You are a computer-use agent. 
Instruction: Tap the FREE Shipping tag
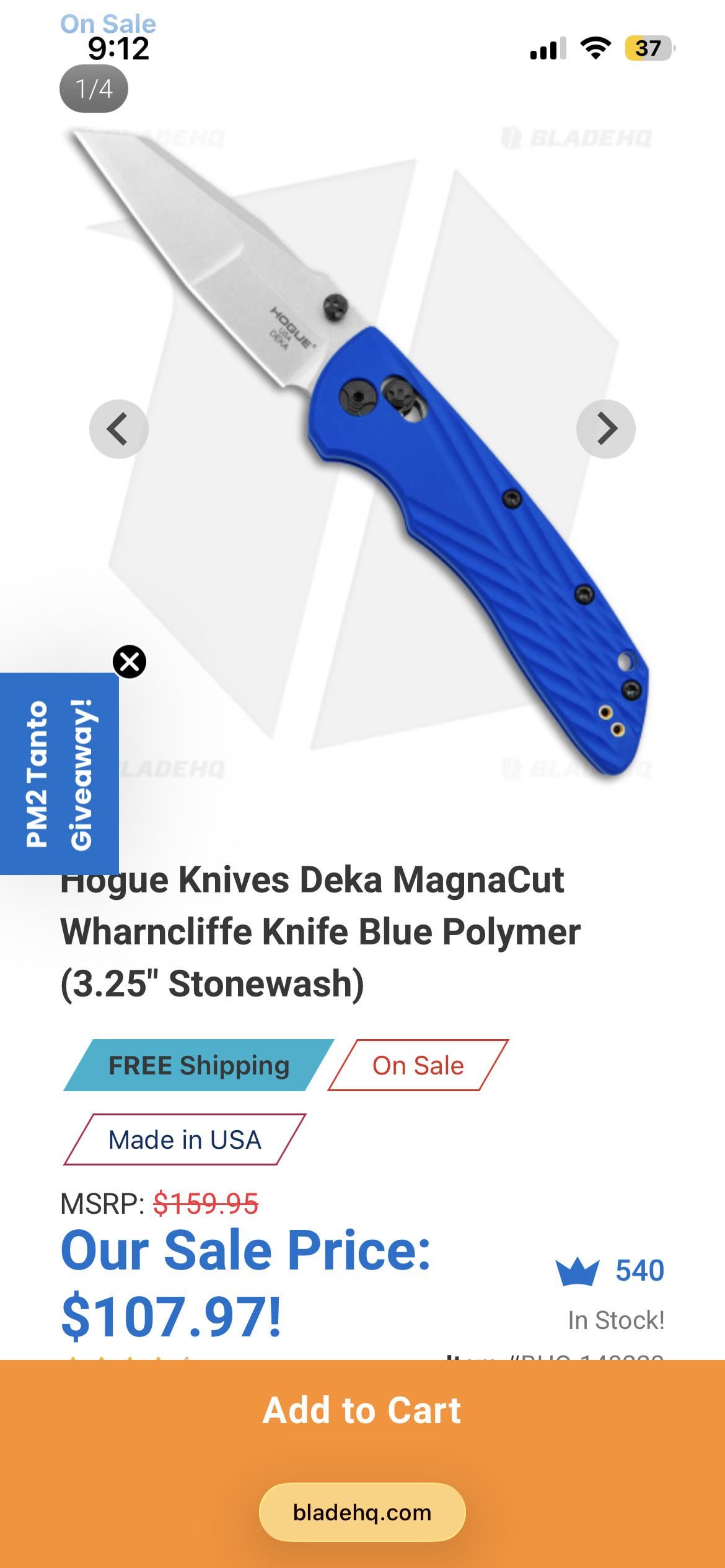click(198, 1066)
